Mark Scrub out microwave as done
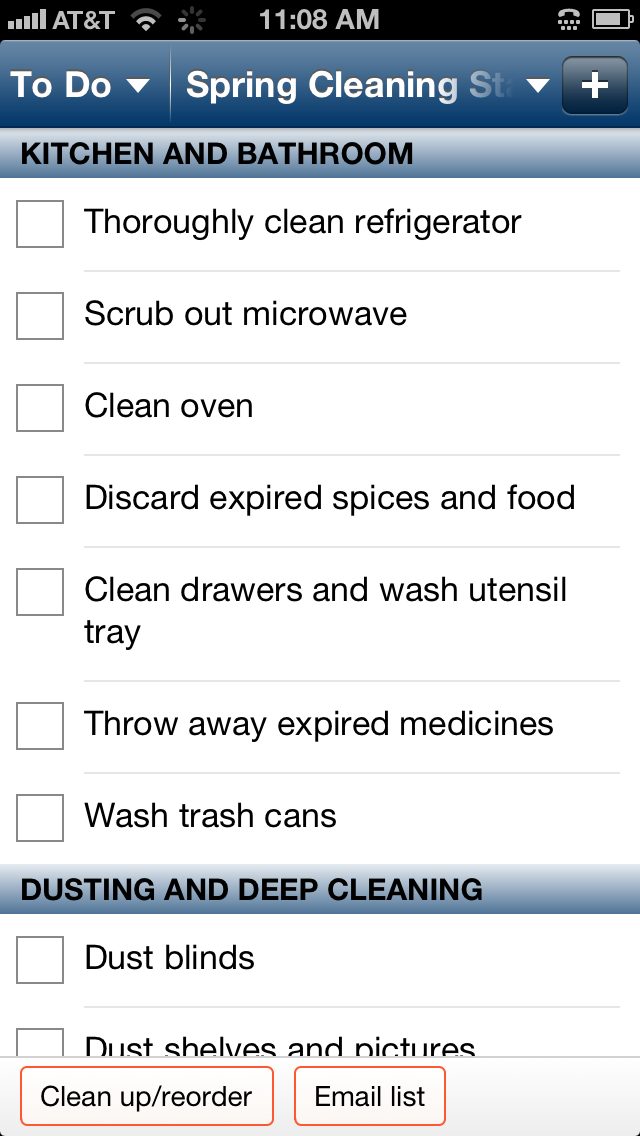 click(x=40, y=315)
